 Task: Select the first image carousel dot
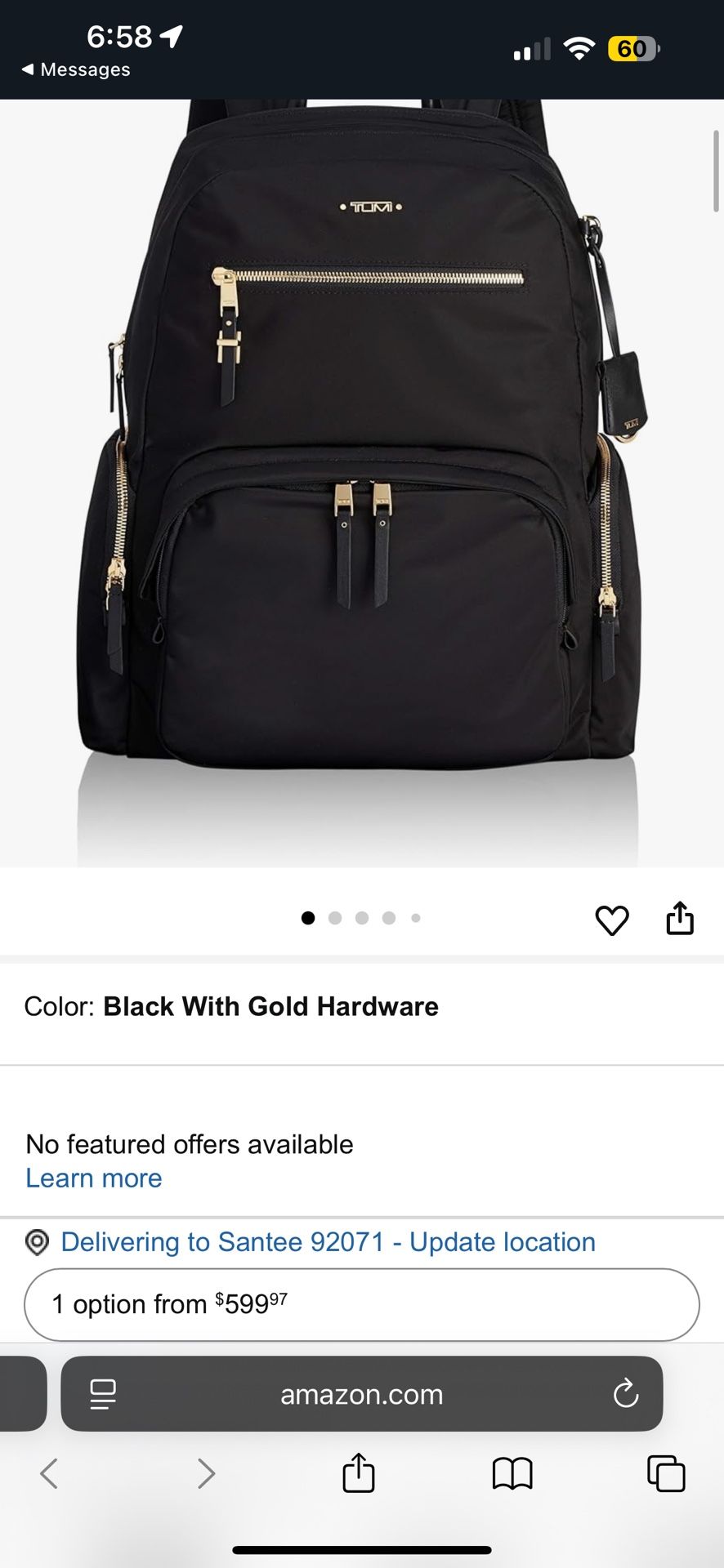pos(308,918)
